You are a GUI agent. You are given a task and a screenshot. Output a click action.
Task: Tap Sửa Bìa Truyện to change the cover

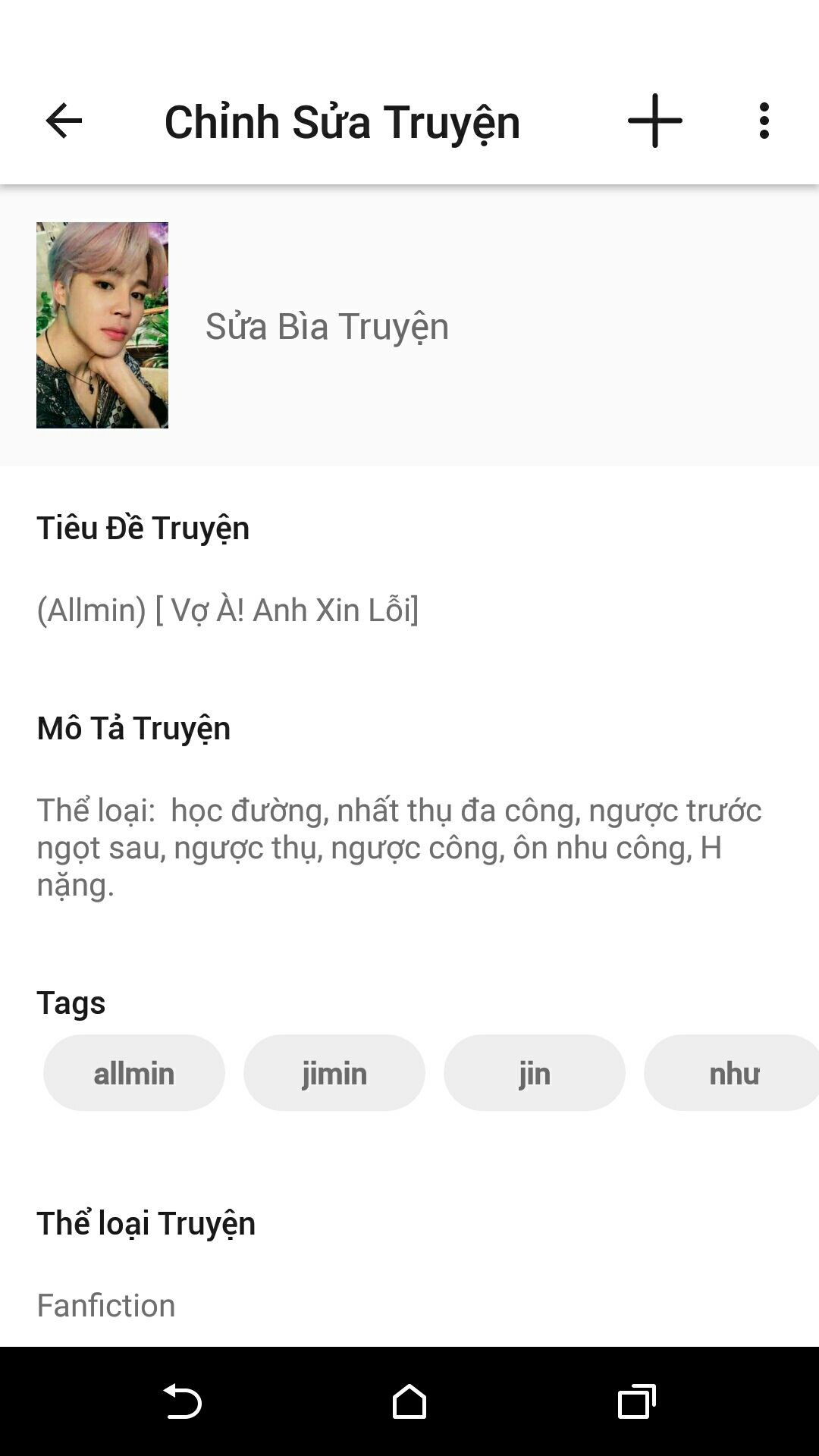pyautogui.click(x=327, y=326)
